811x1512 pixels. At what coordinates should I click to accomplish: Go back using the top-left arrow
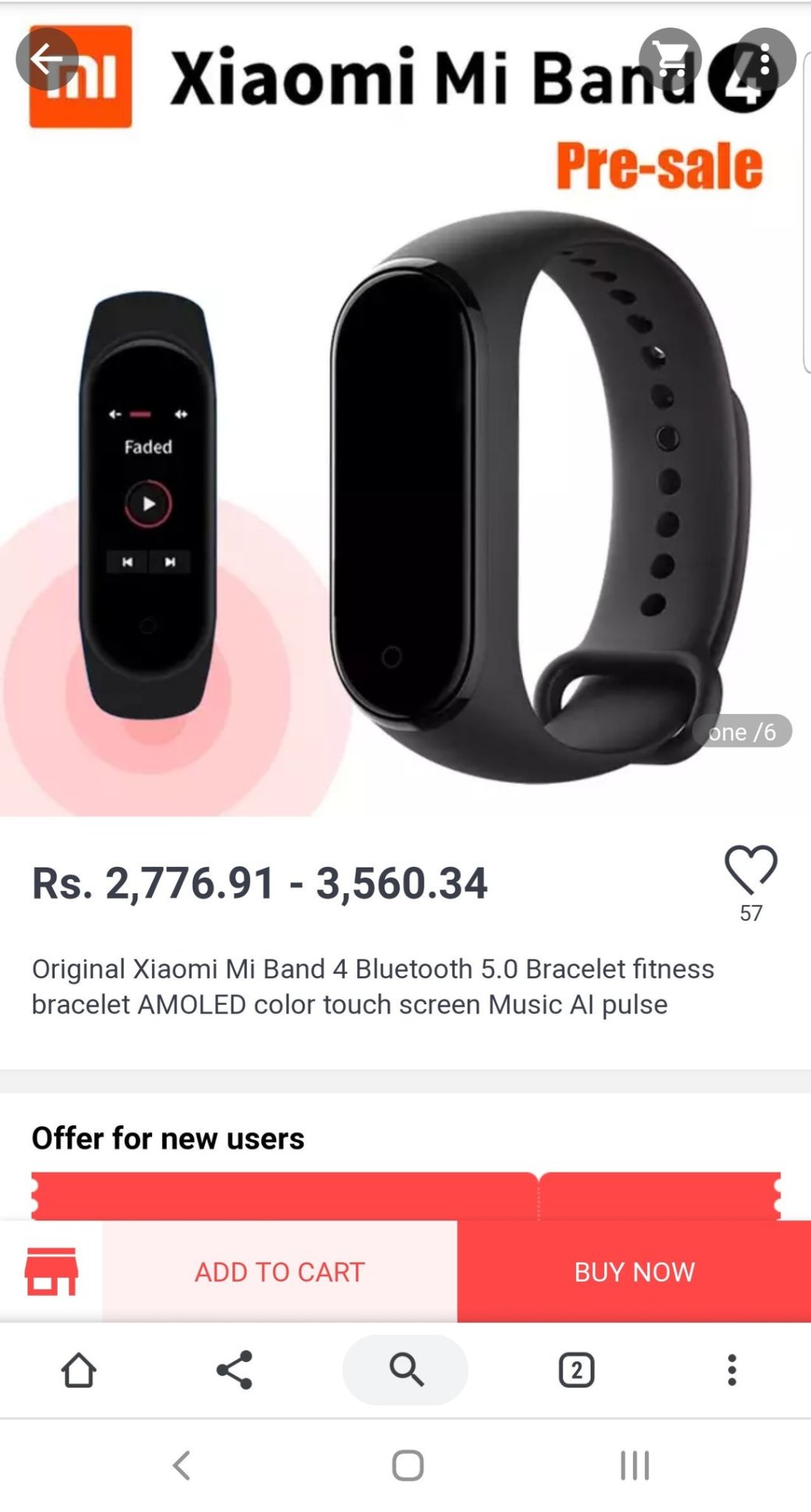46,59
